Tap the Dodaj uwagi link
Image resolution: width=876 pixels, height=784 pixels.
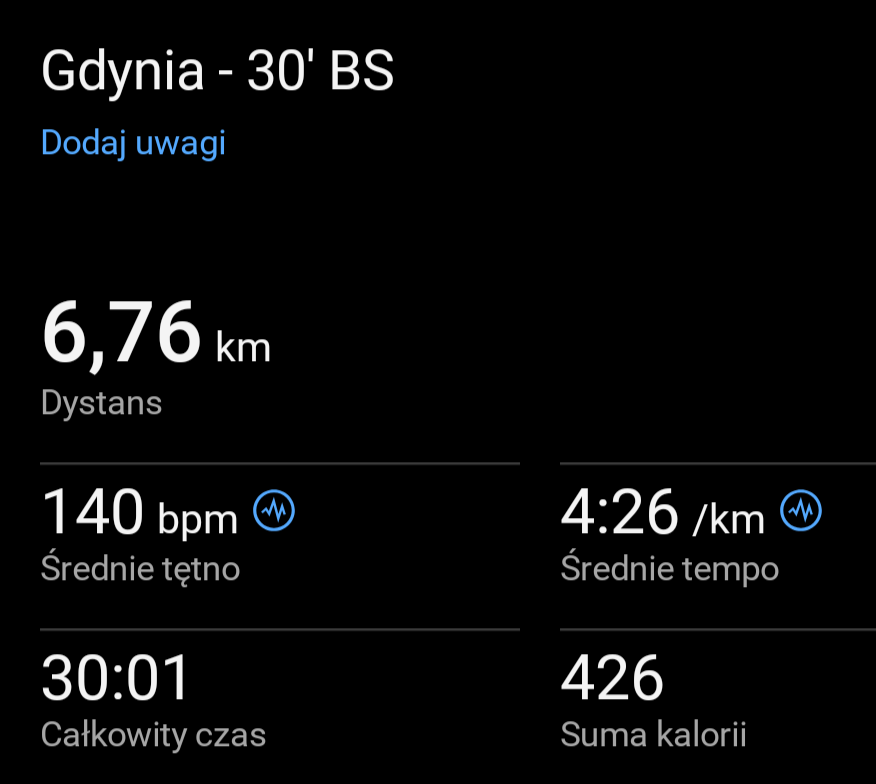[133, 143]
